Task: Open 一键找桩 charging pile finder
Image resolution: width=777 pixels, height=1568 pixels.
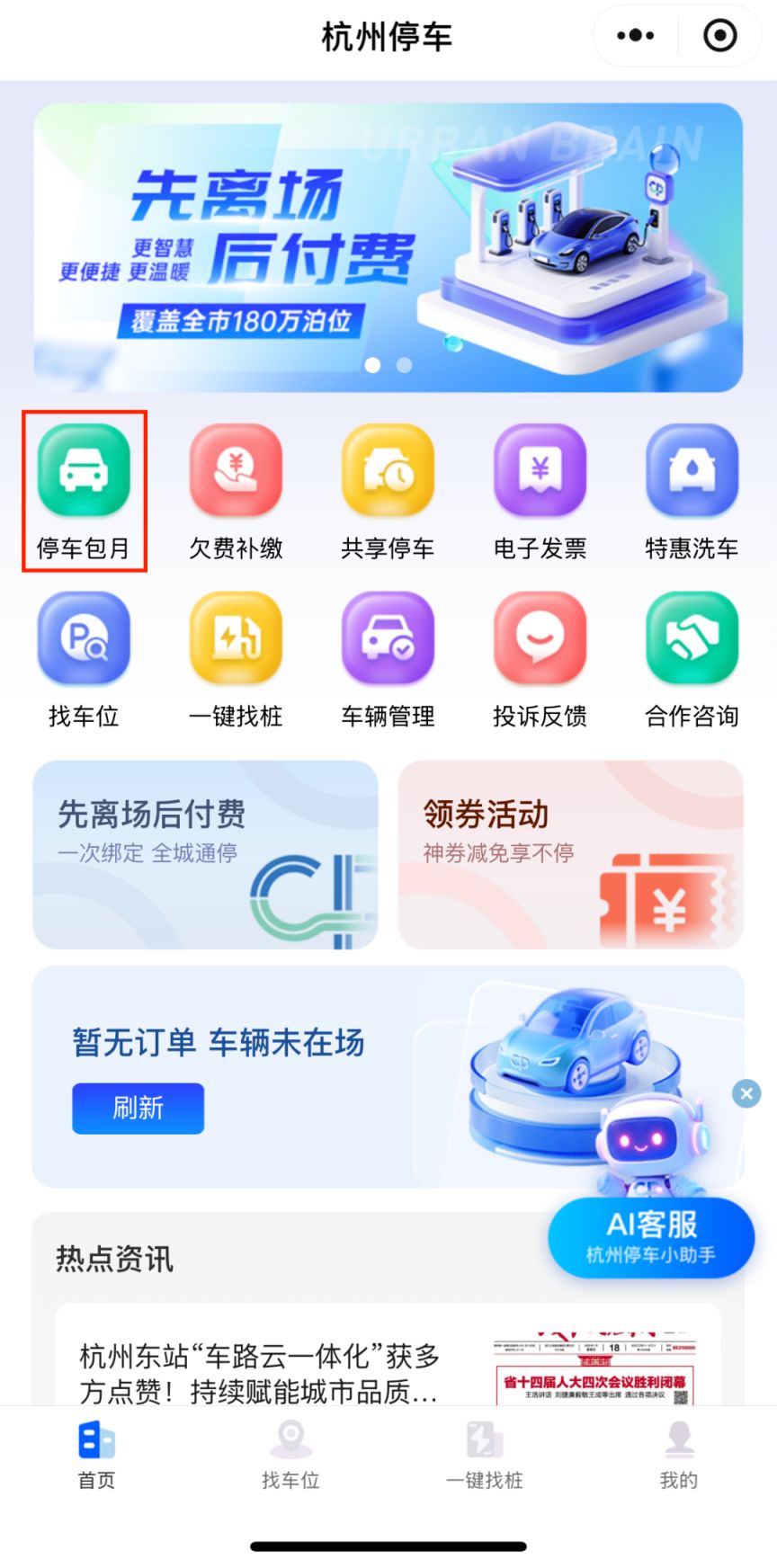Action: [x=236, y=656]
